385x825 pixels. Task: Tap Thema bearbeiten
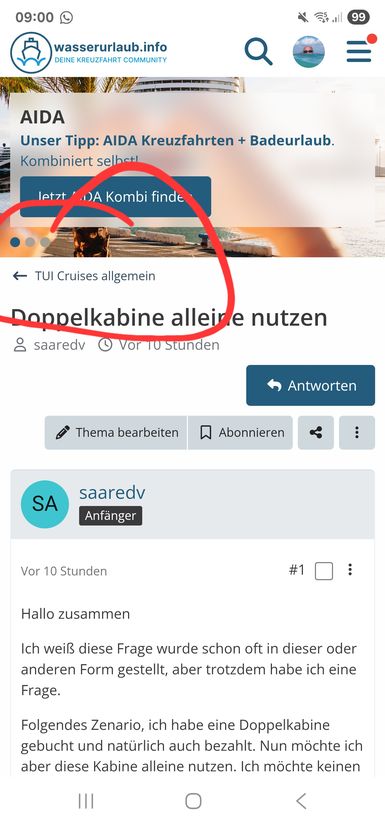pos(116,432)
